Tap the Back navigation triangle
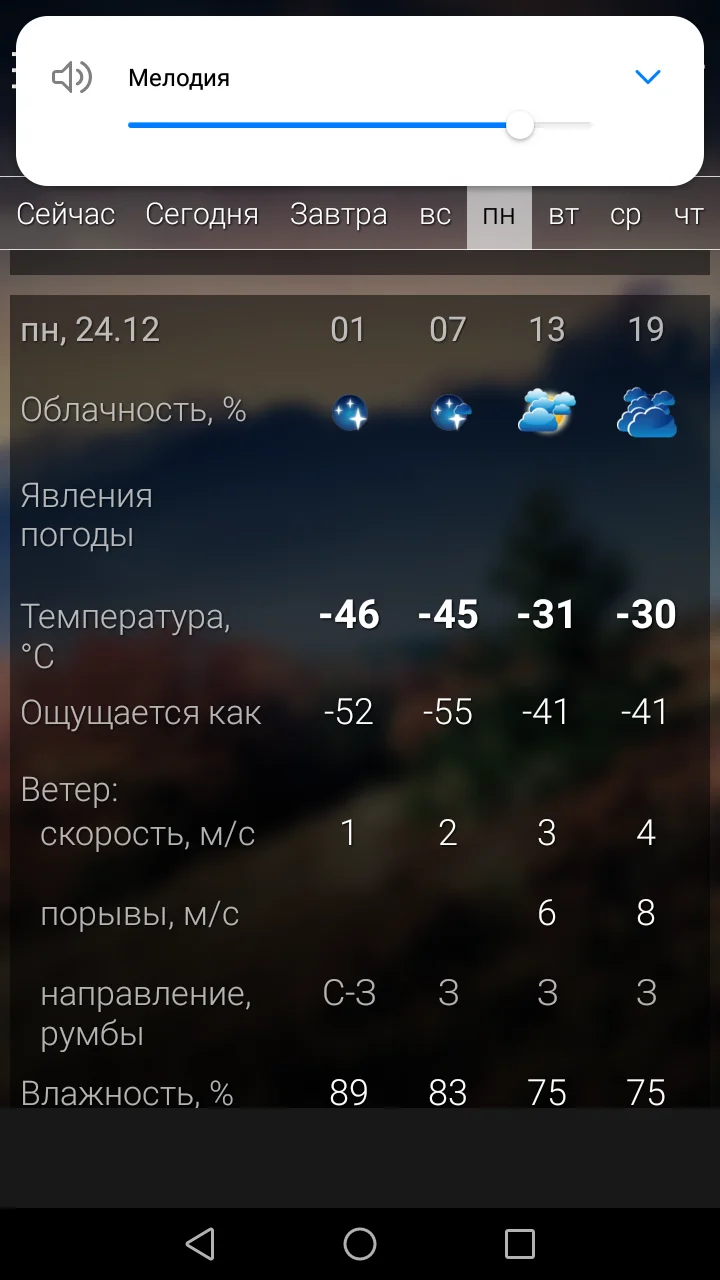Image resolution: width=720 pixels, height=1280 pixels. point(200,1243)
